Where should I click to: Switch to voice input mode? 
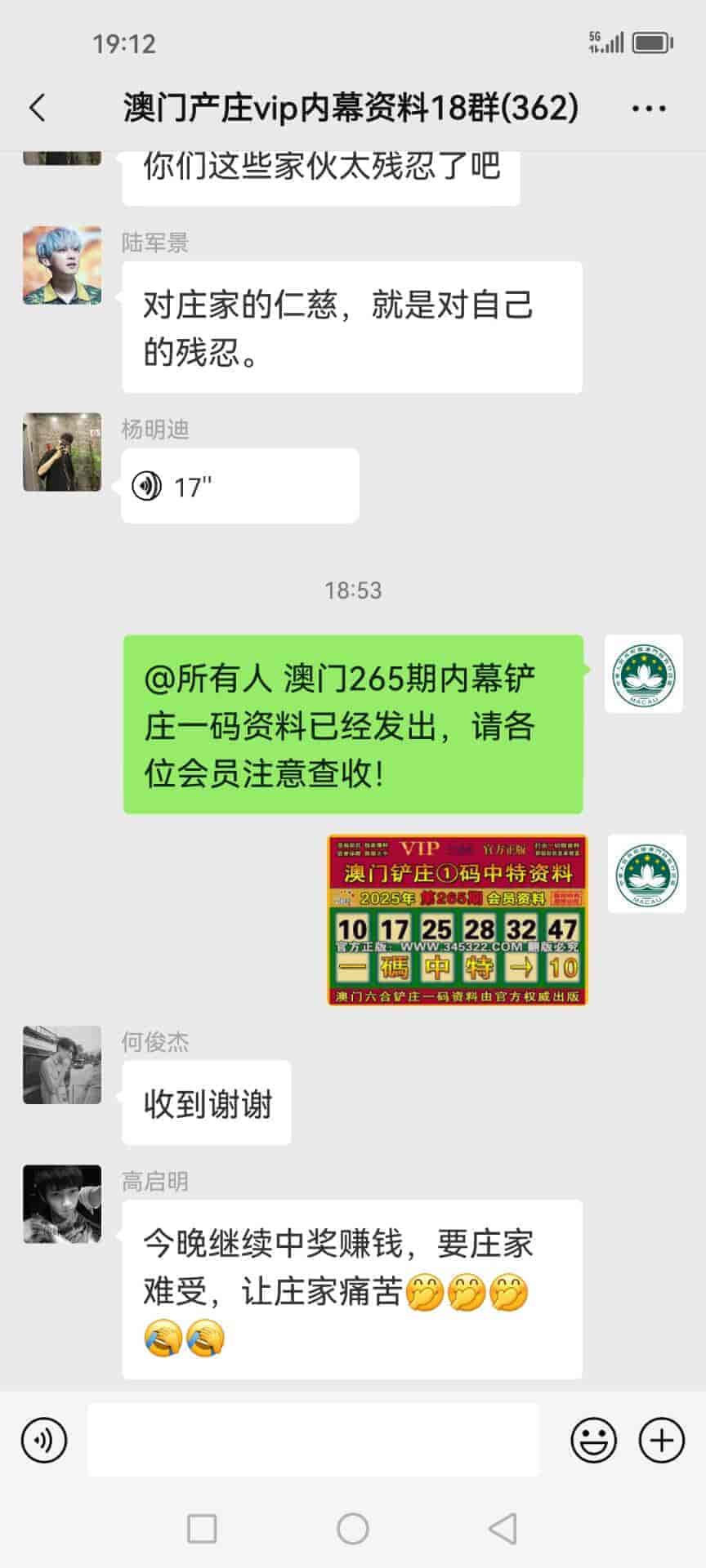[x=44, y=1440]
